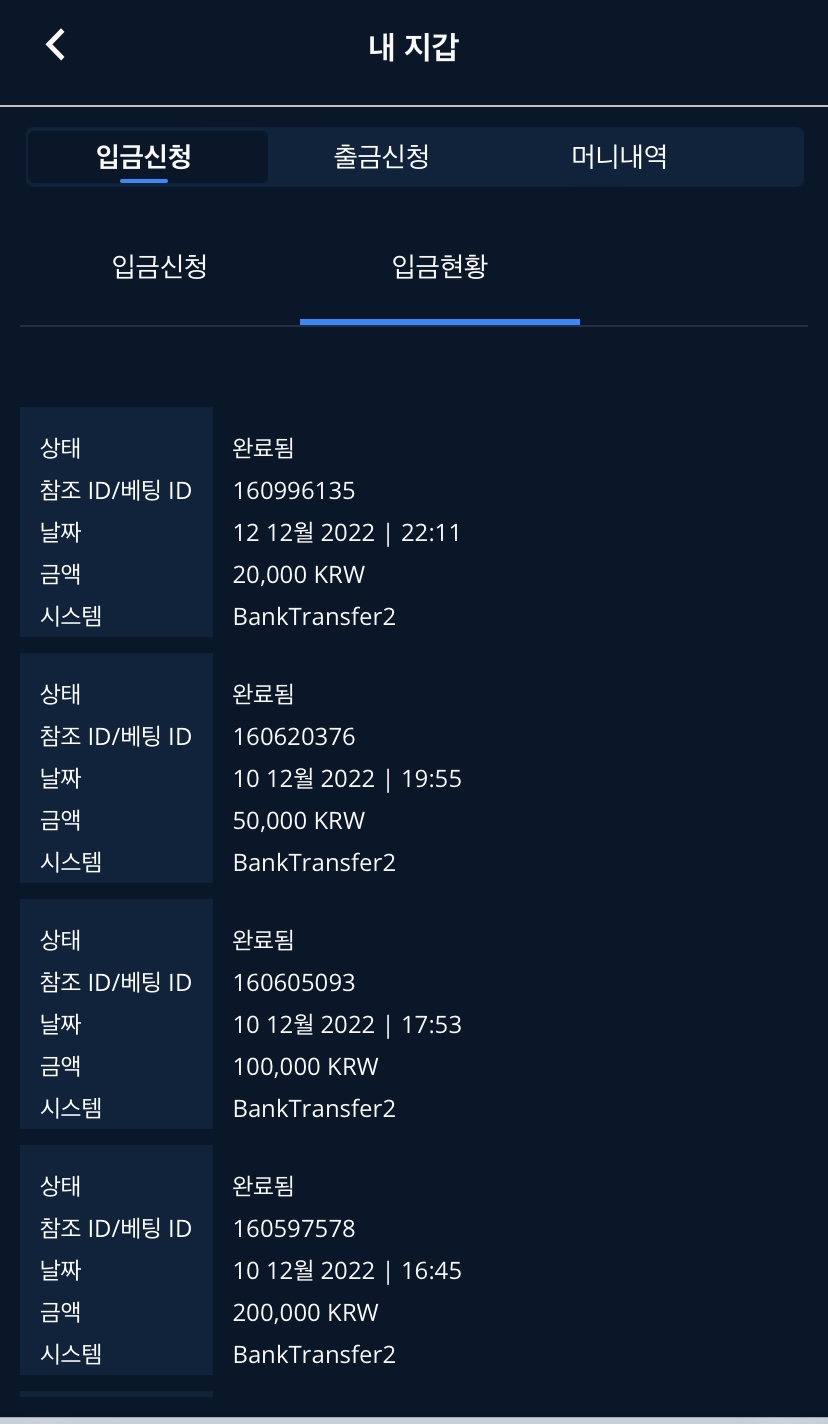Switch to the 입금신청 sub-tab
828x1424 pixels.
coord(160,268)
